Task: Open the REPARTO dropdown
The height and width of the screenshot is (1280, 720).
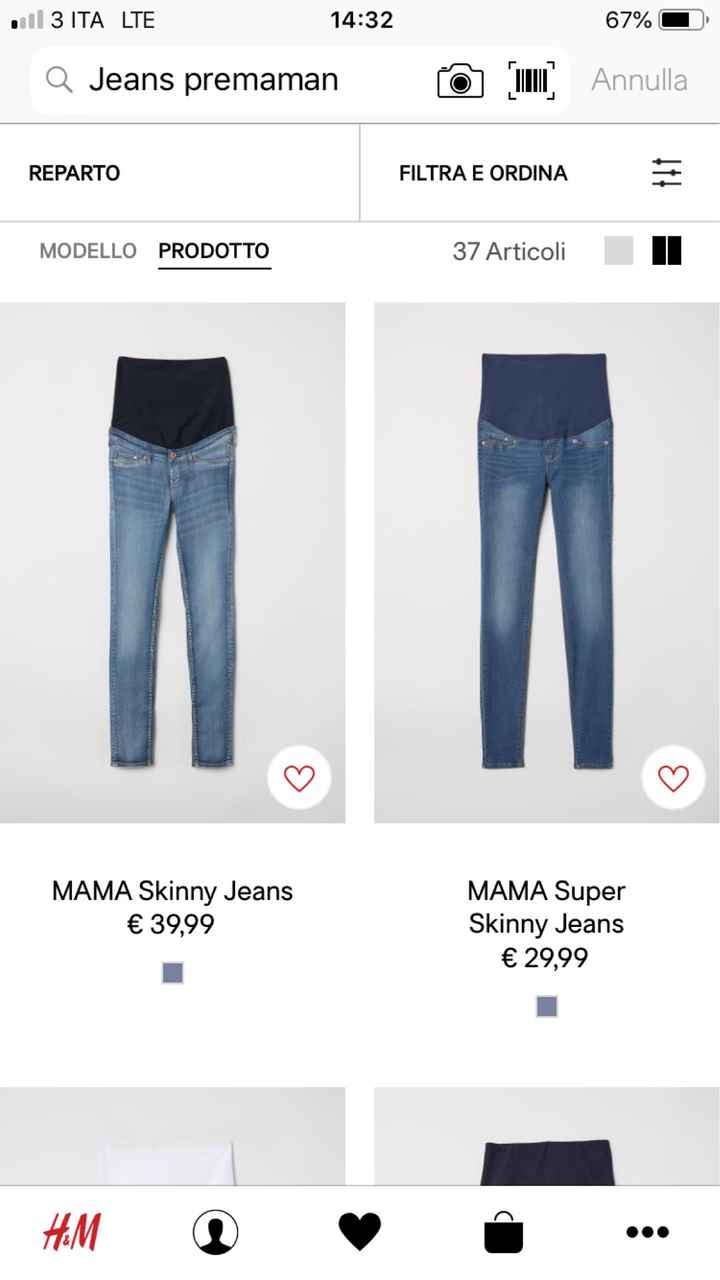Action: pyautogui.click(x=73, y=172)
